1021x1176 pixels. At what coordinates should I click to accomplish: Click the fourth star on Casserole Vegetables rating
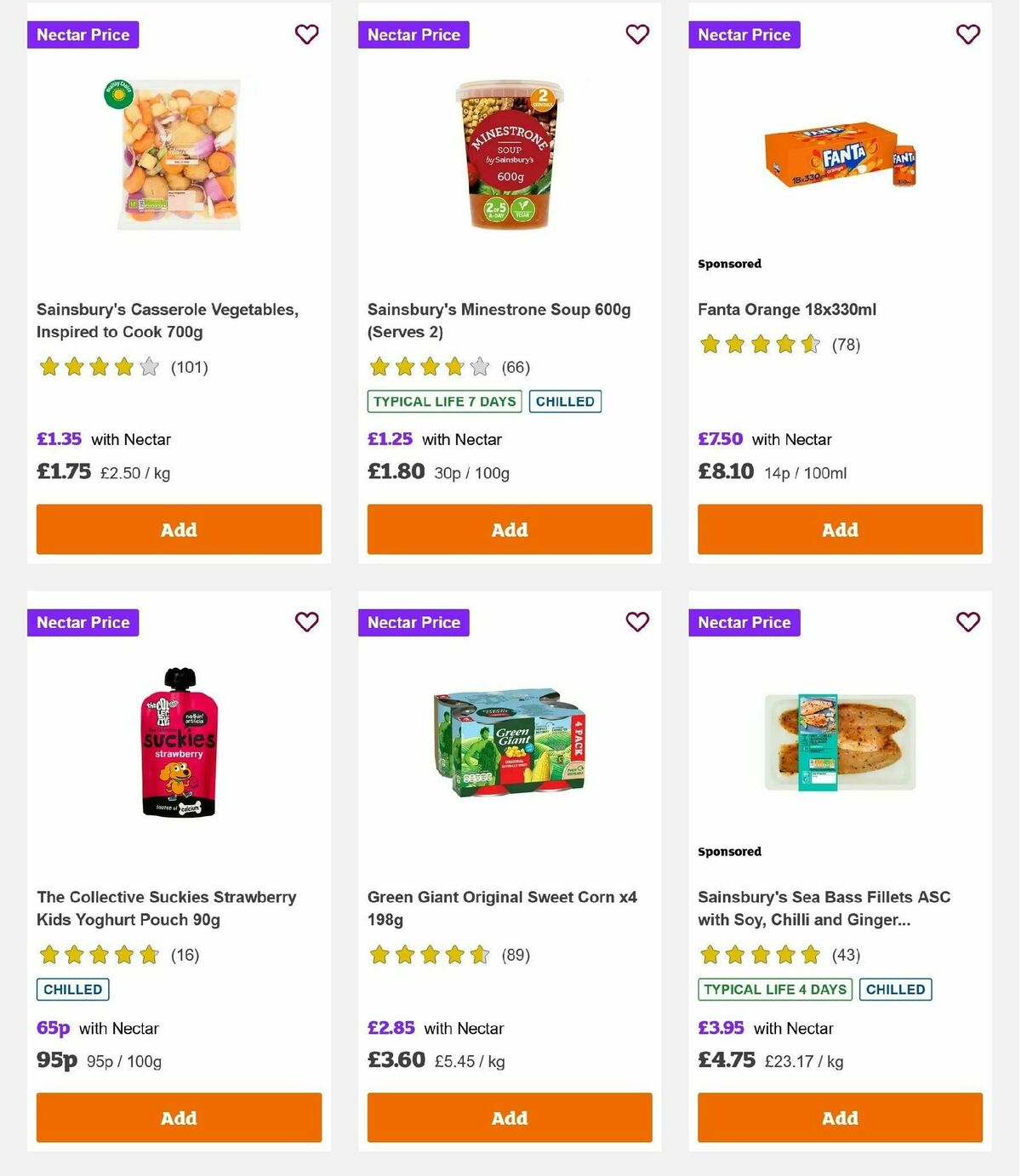123,367
